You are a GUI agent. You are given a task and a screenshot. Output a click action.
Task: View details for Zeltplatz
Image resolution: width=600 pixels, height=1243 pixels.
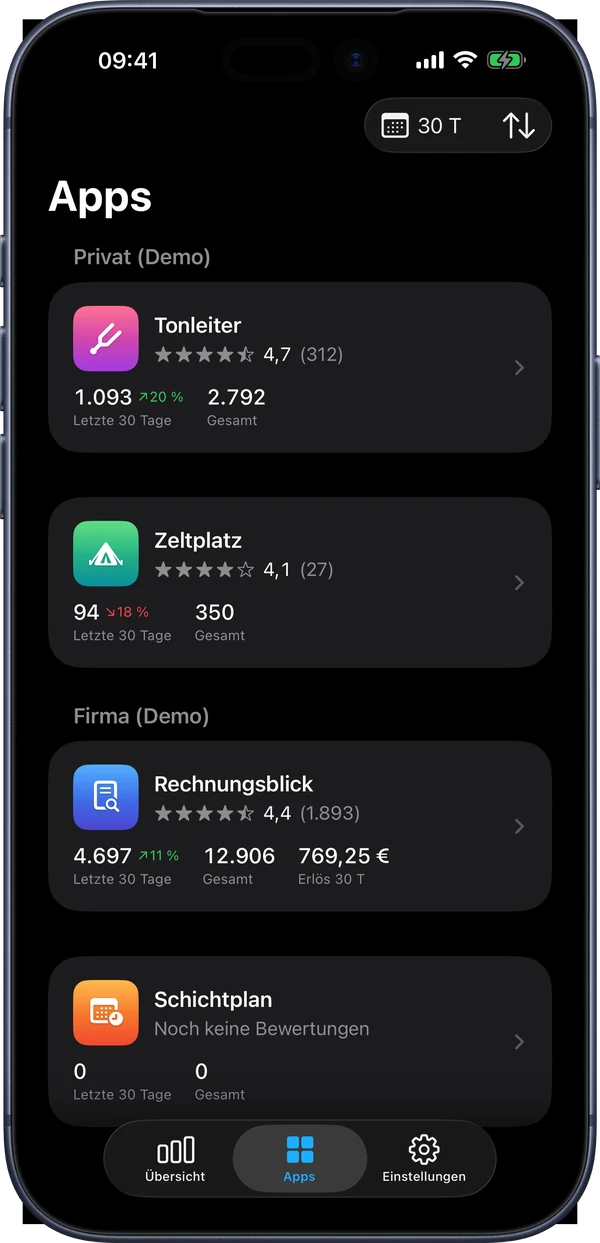(x=300, y=582)
